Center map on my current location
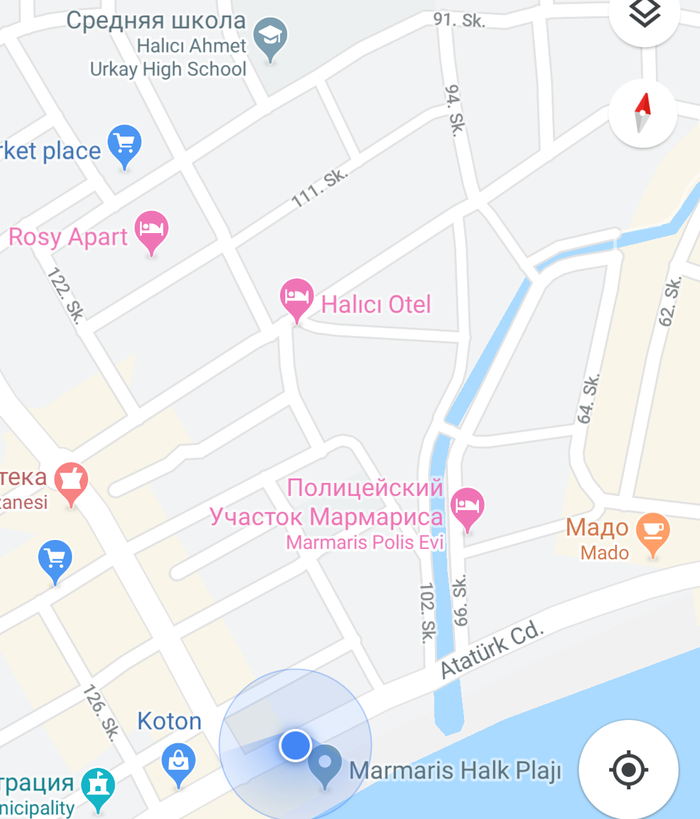The height and width of the screenshot is (819, 700). pyautogui.click(x=628, y=770)
